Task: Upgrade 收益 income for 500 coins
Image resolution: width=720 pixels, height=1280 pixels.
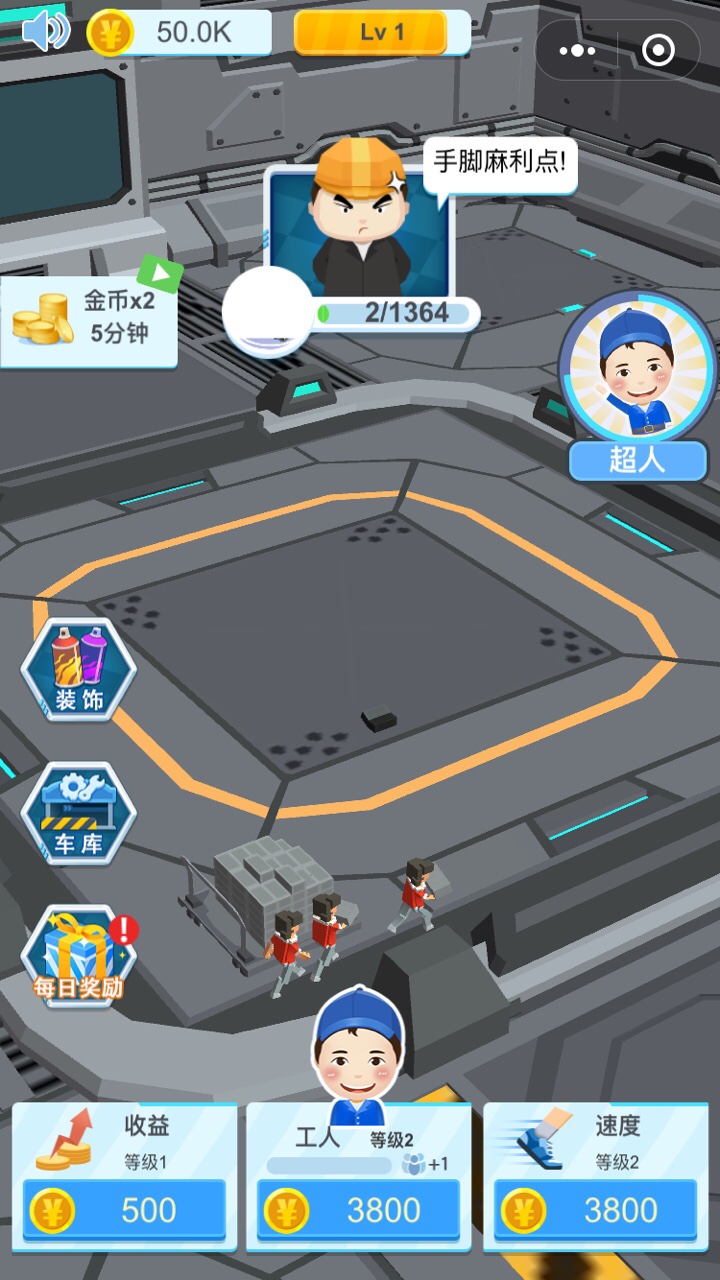Action: click(125, 1210)
